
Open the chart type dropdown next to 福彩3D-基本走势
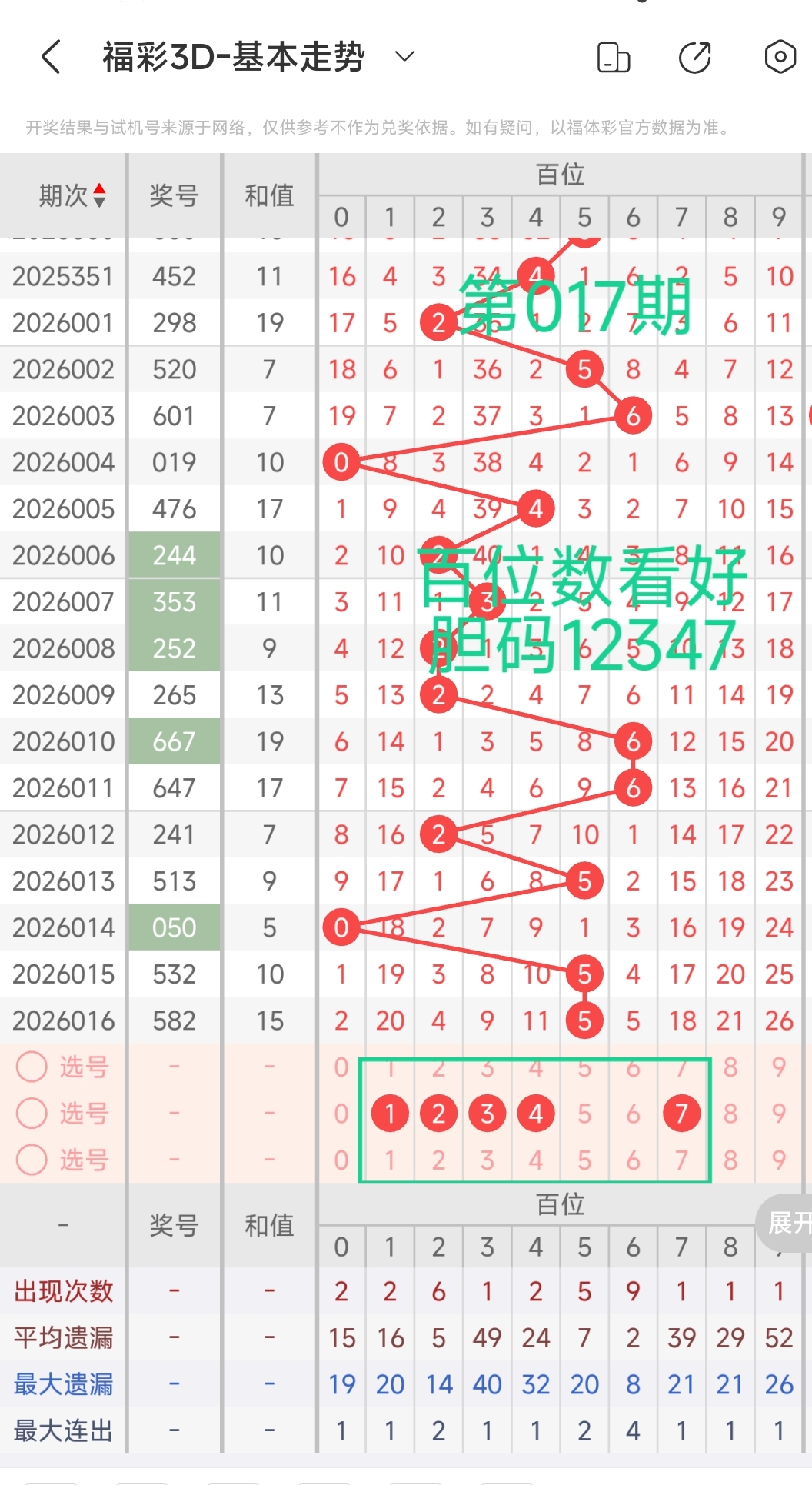click(403, 57)
